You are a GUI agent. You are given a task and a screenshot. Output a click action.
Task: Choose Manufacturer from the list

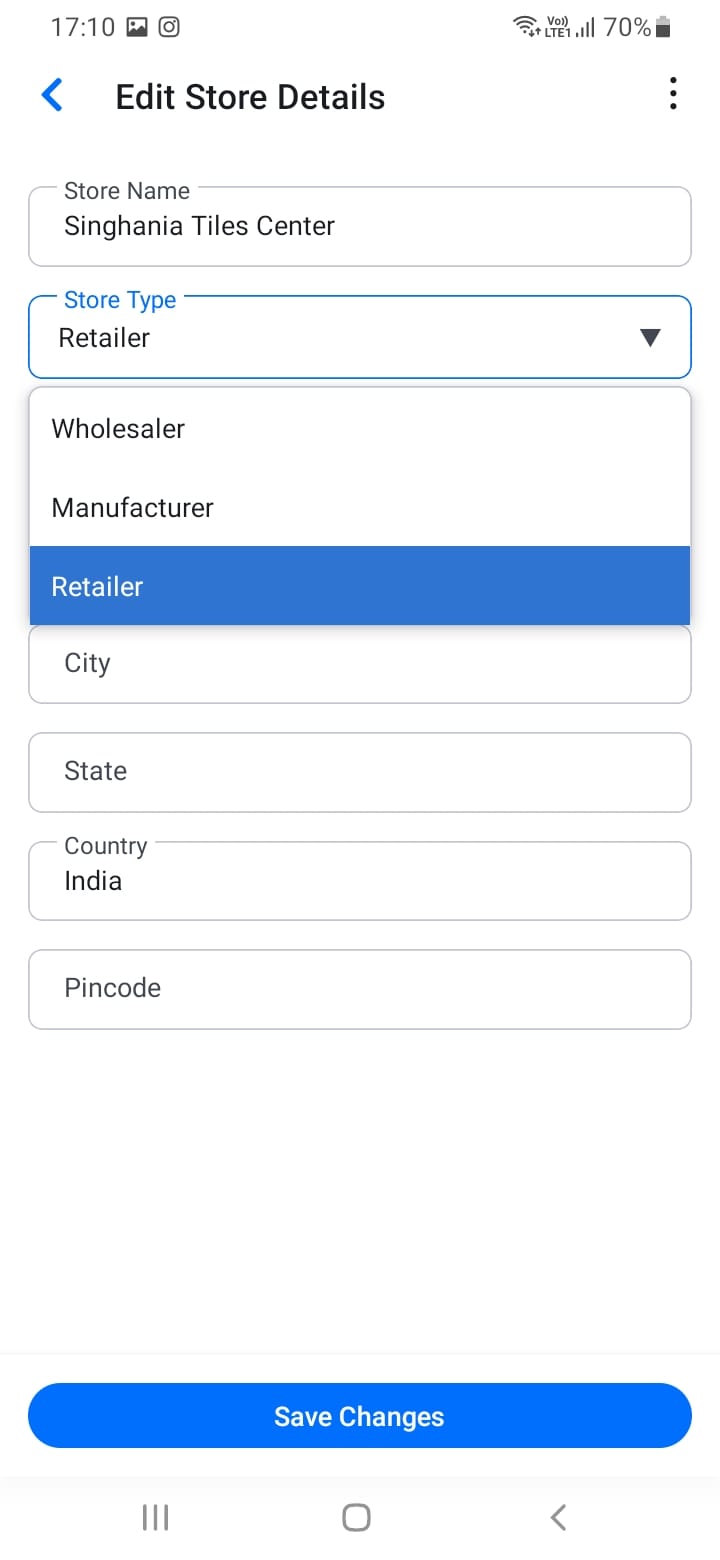pyautogui.click(x=360, y=508)
